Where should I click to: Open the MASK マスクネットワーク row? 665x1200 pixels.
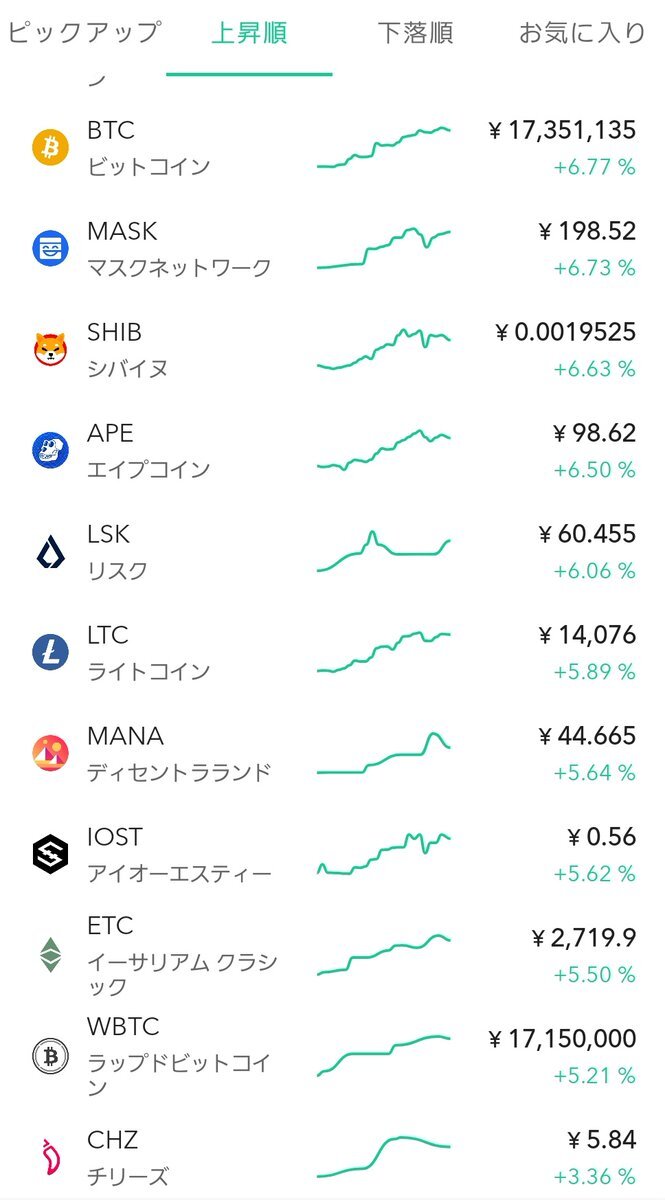tap(332, 249)
